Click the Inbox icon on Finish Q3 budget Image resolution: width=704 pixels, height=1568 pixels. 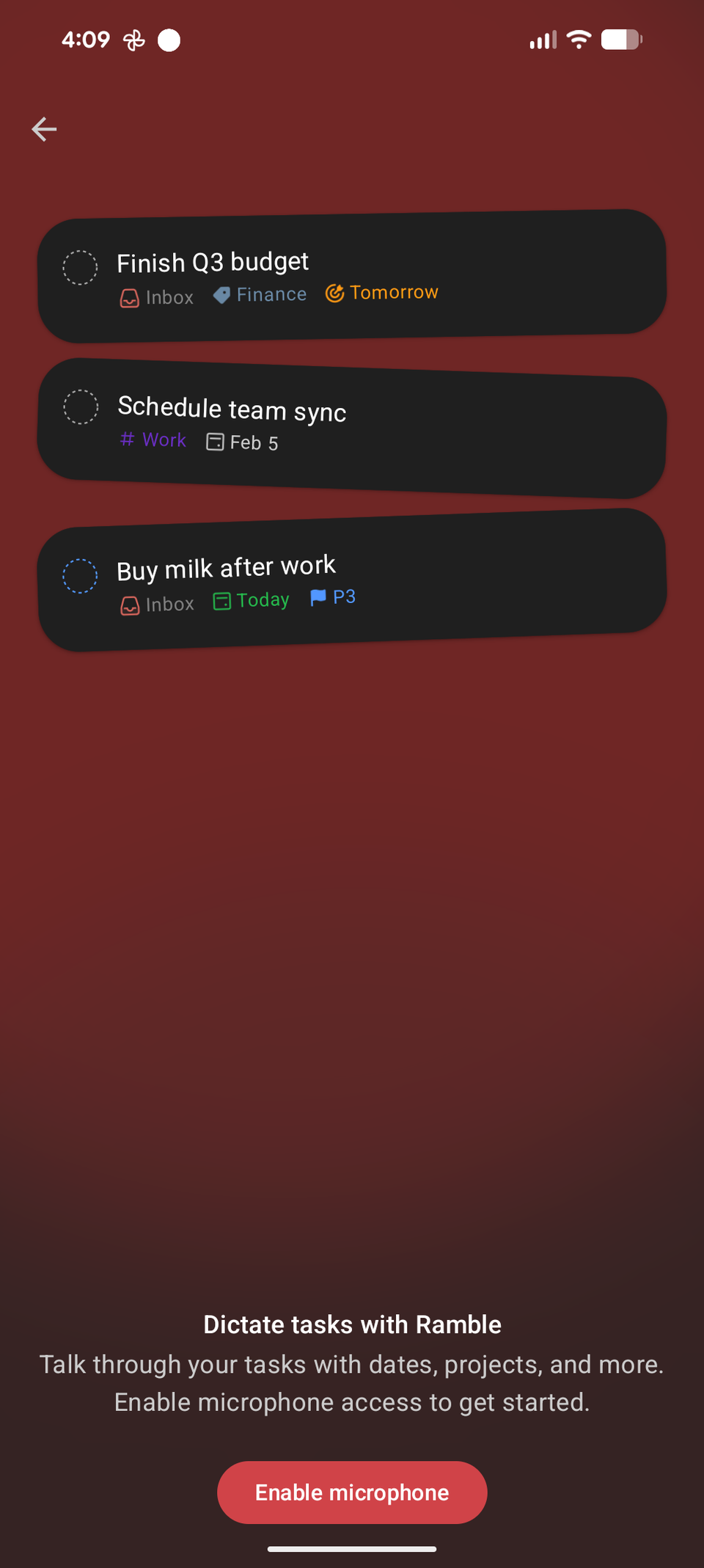point(129,298)
